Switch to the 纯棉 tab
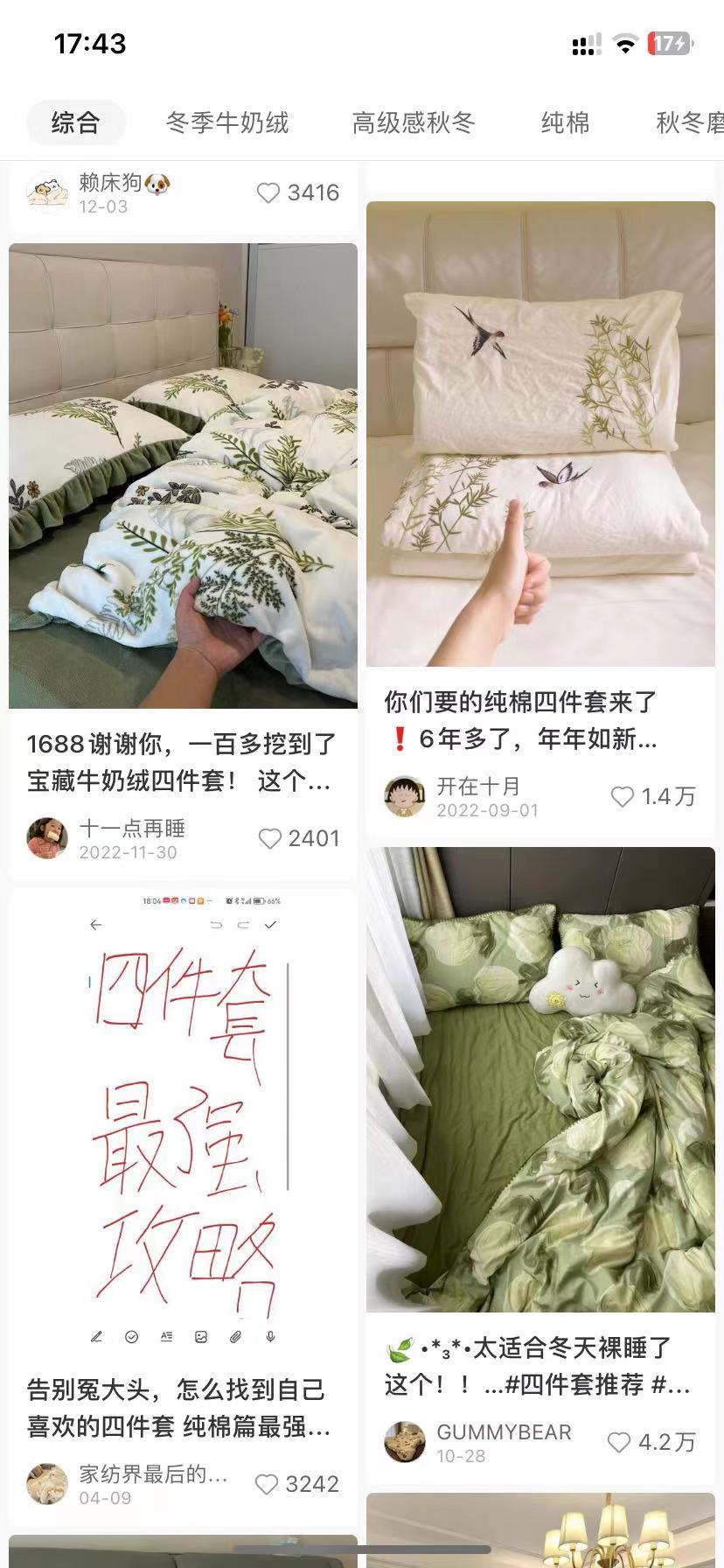The image size is (724, 1568). pos(565,122)
